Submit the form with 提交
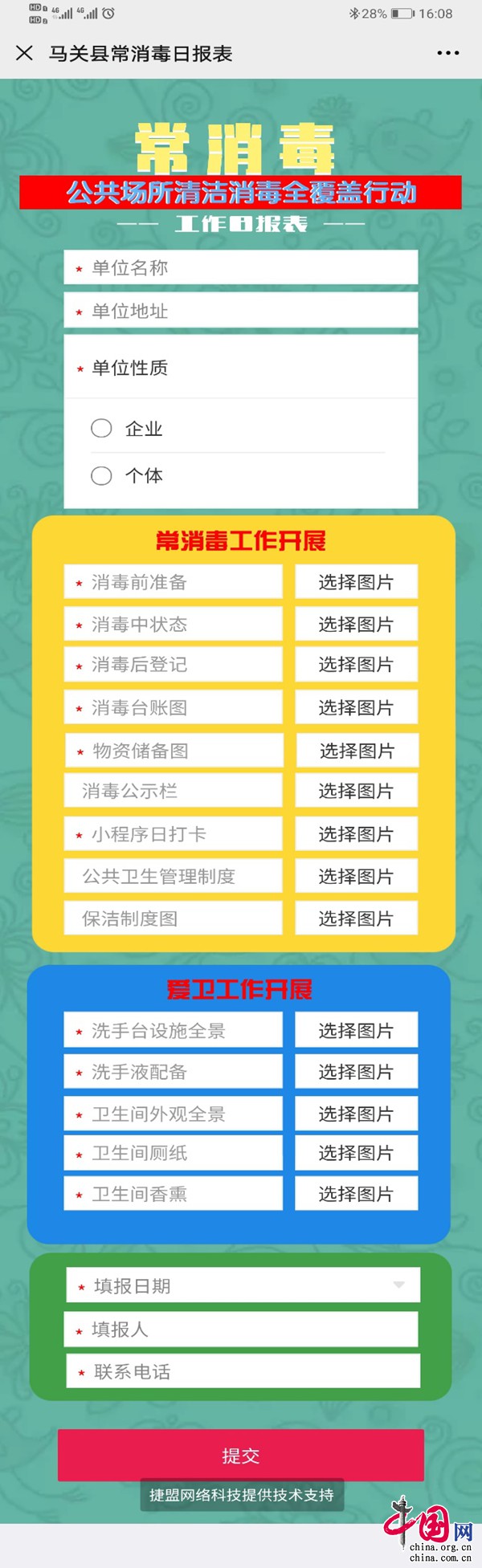The width and height of the screenshot is (482, 1568). coord(241,1455)
